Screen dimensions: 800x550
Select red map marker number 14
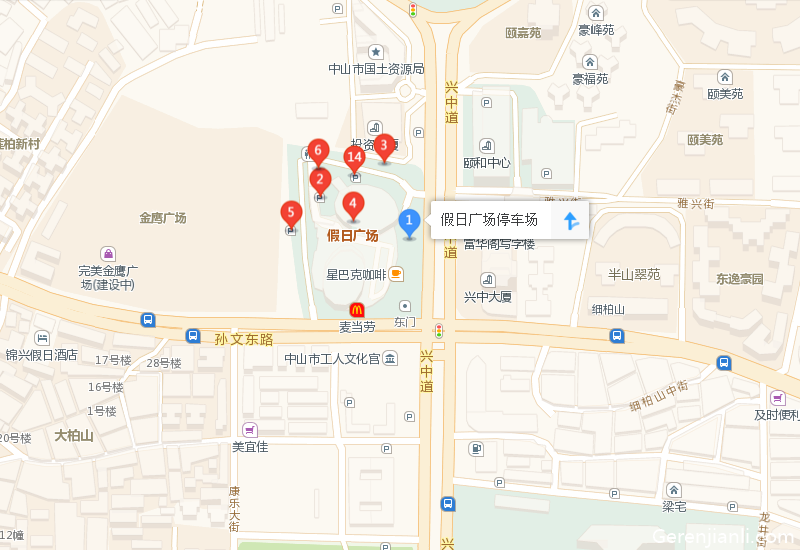pyautogui.click(x=354, y=157)
